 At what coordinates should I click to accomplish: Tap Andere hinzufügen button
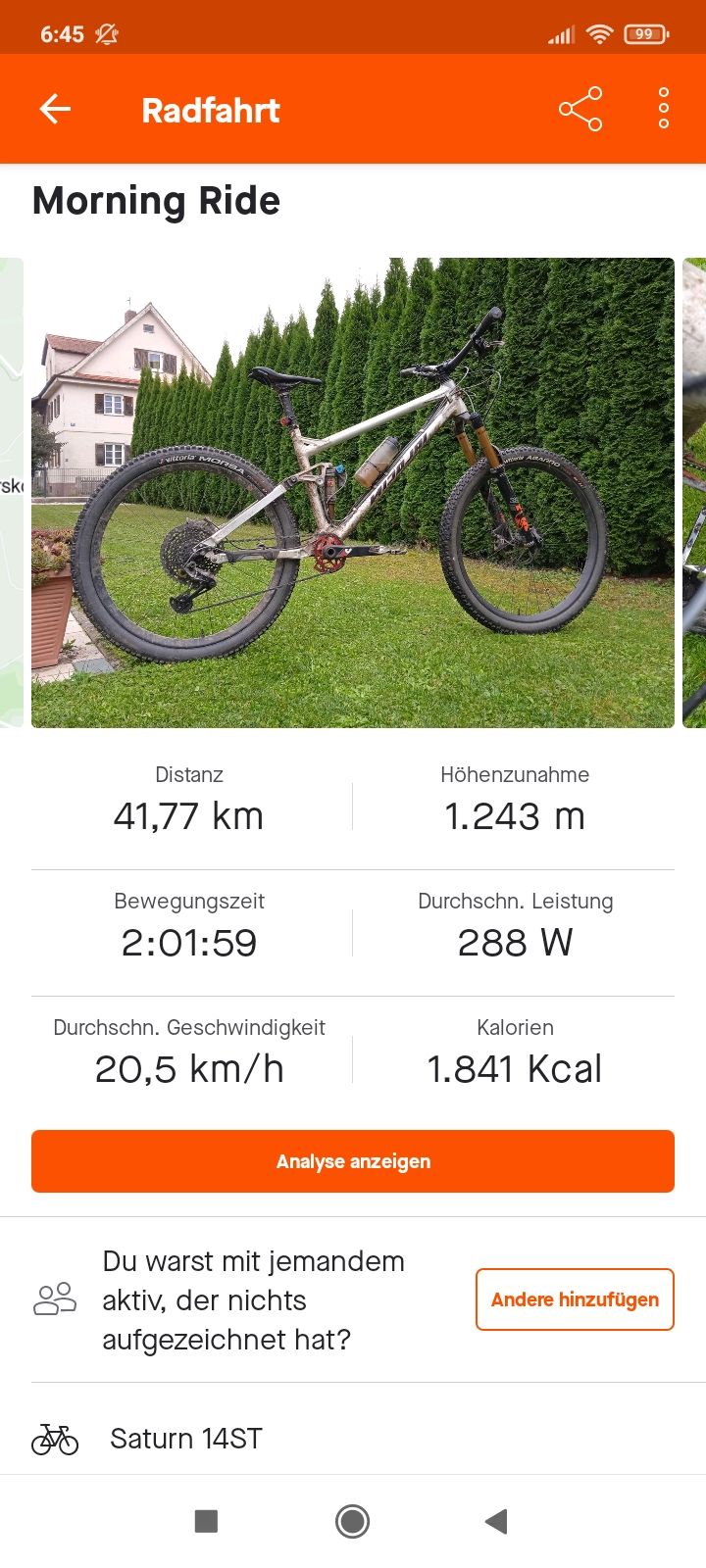[575, 1299]
